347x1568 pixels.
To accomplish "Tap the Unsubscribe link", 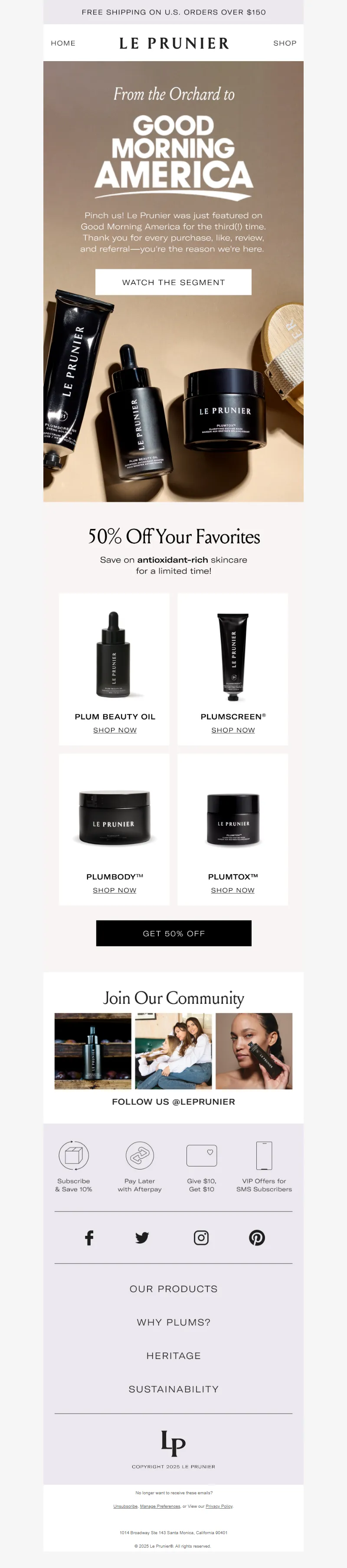I will point(125,1506).
